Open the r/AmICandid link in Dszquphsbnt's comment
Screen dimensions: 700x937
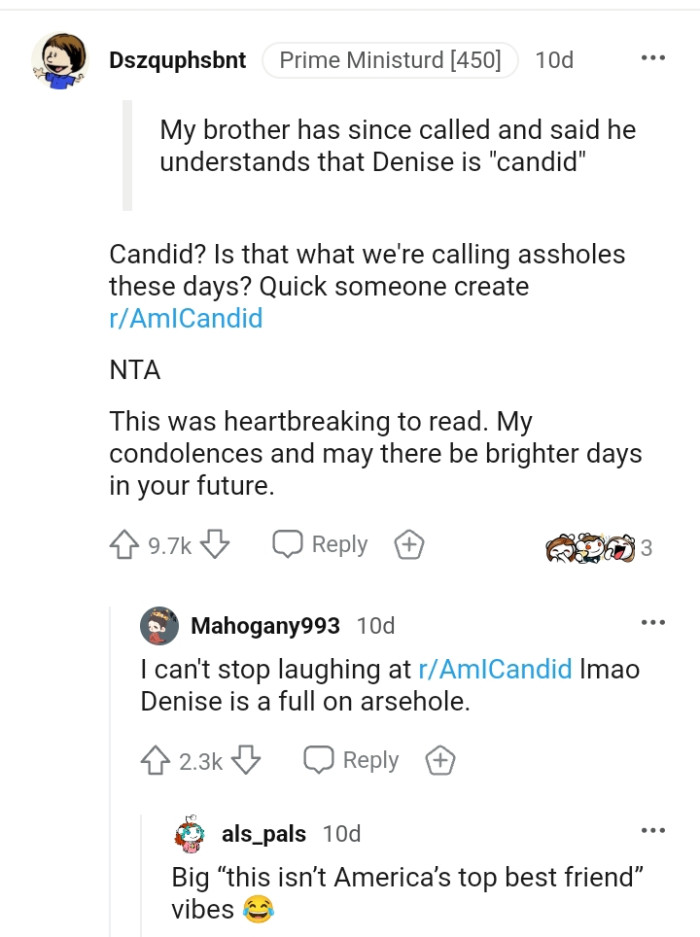tap(186, 319)
